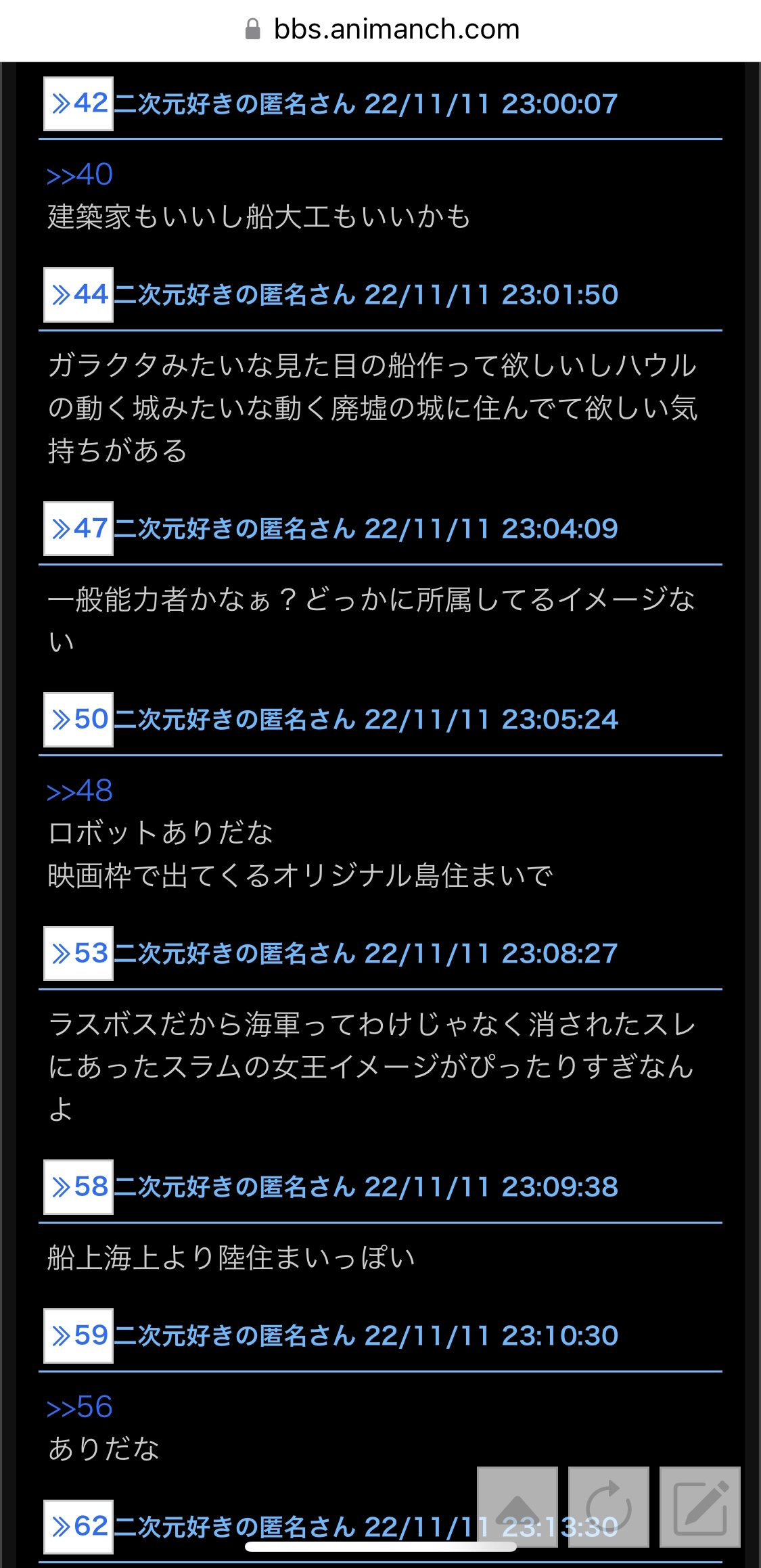This screenshot has width=761, height=1568.
Task: Reload the thread with the refresh button
Action: pos(609,1507)
